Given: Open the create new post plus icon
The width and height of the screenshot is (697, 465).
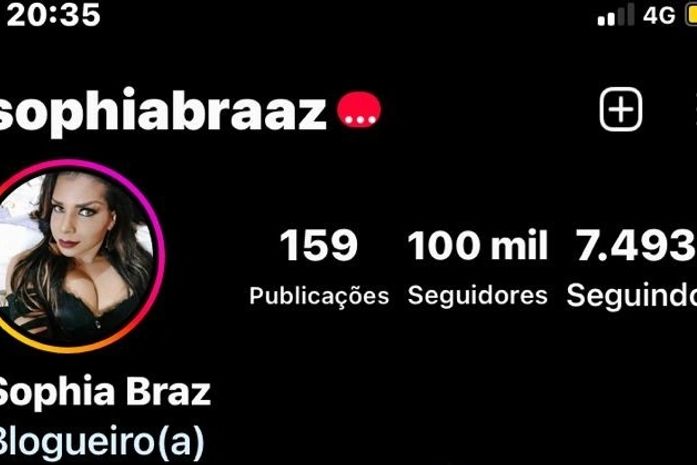Looking at the screenshot, I should (620, 110).
